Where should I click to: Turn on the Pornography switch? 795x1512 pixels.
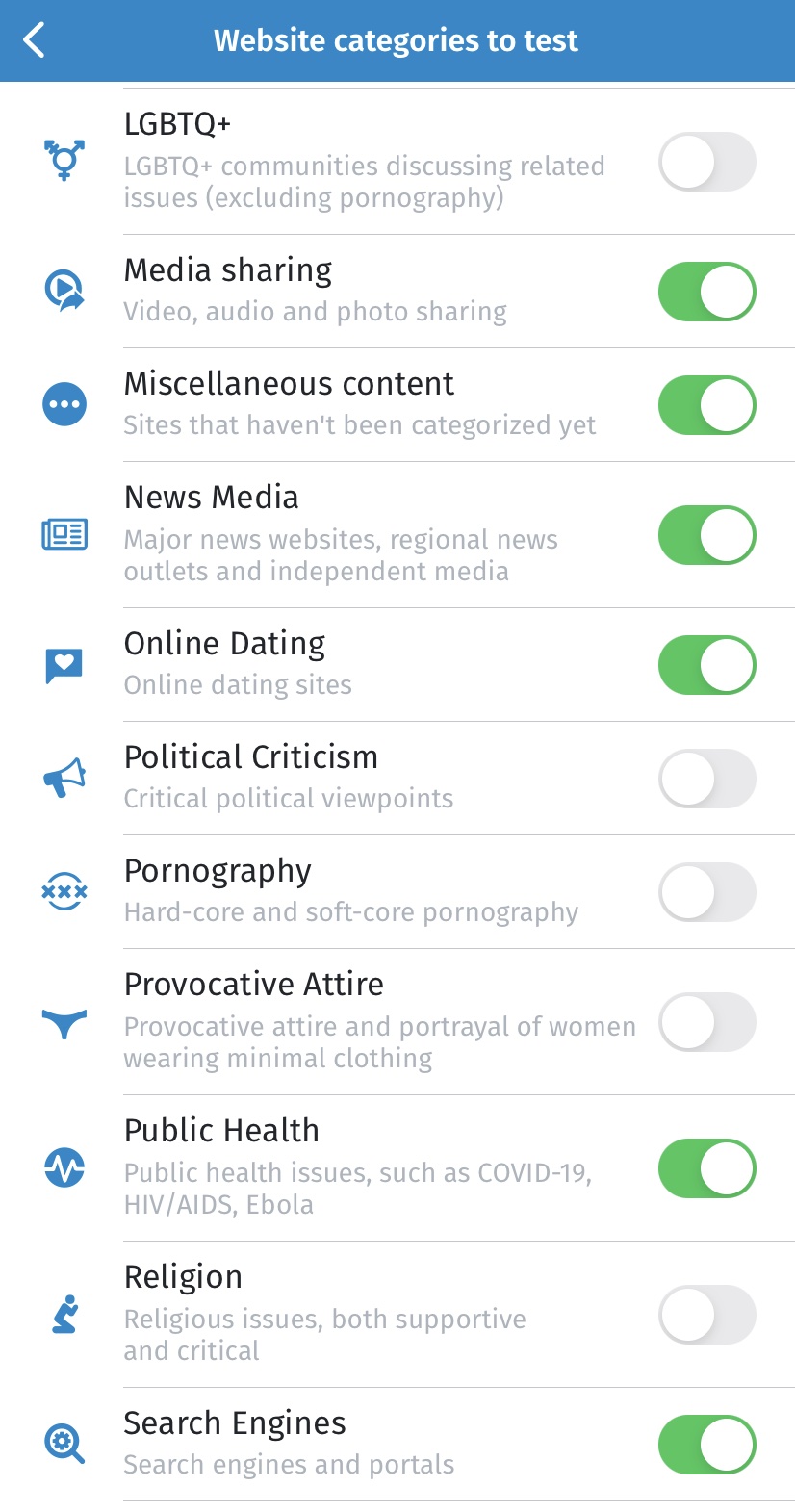click(x=706, y=892)
